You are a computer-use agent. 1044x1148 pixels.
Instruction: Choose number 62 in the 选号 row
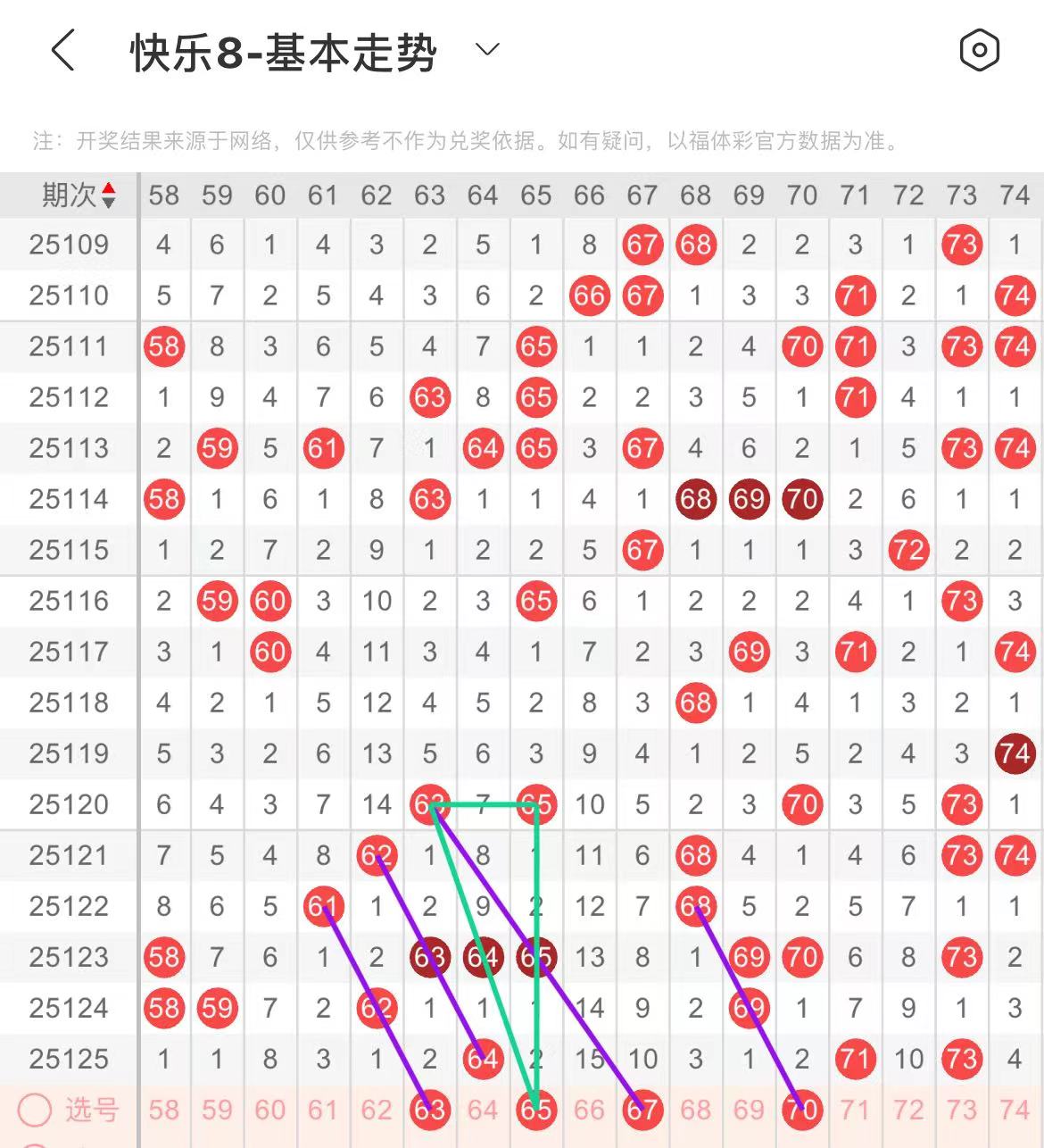coord(376,1110)
